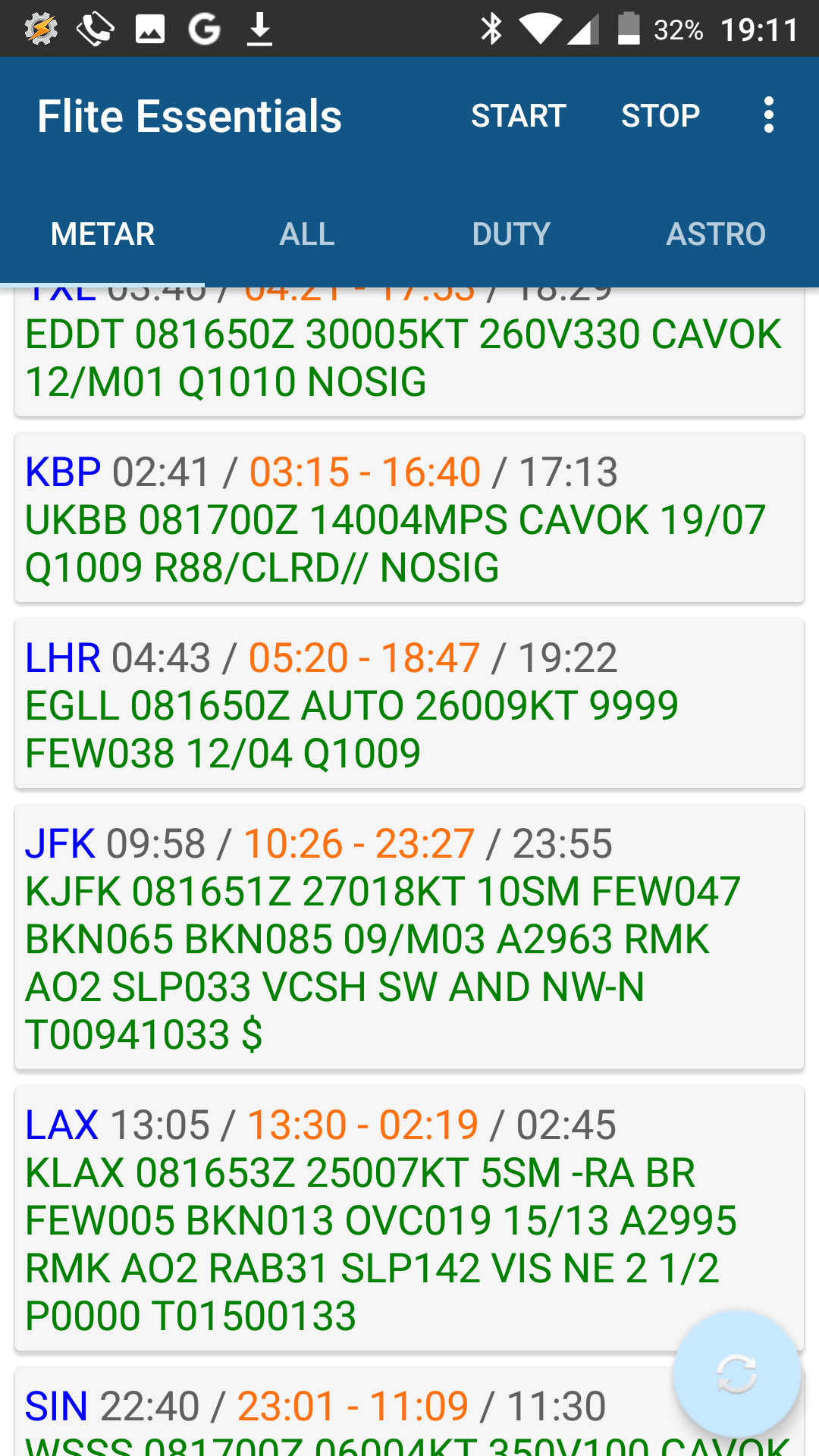Tap the START action in the app bar
The width and height of the screenshot is (819, 1456).
pyautogui.click(x=518, y=115)
